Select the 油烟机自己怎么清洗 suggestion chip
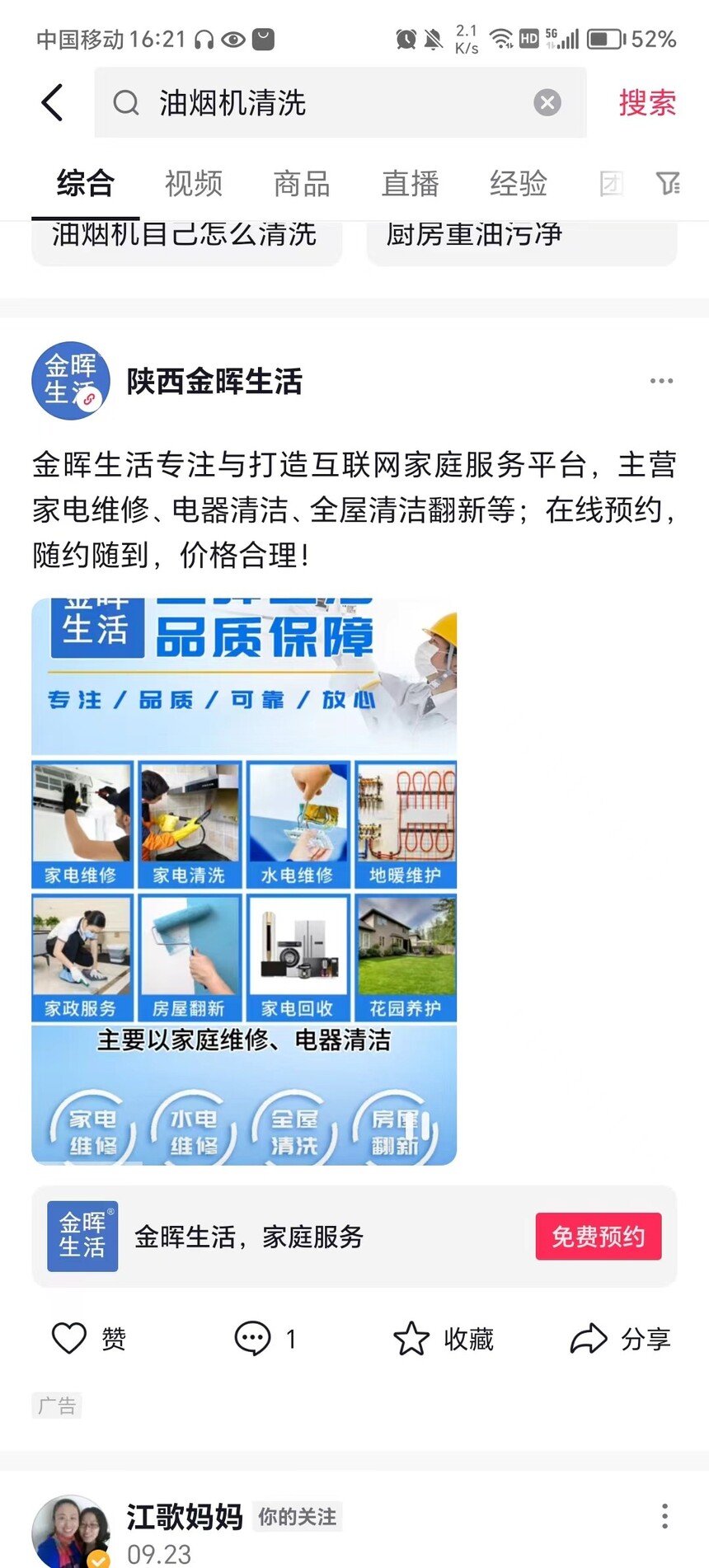This screenshot has width=709, height=1568. click(x=186, y=242)
